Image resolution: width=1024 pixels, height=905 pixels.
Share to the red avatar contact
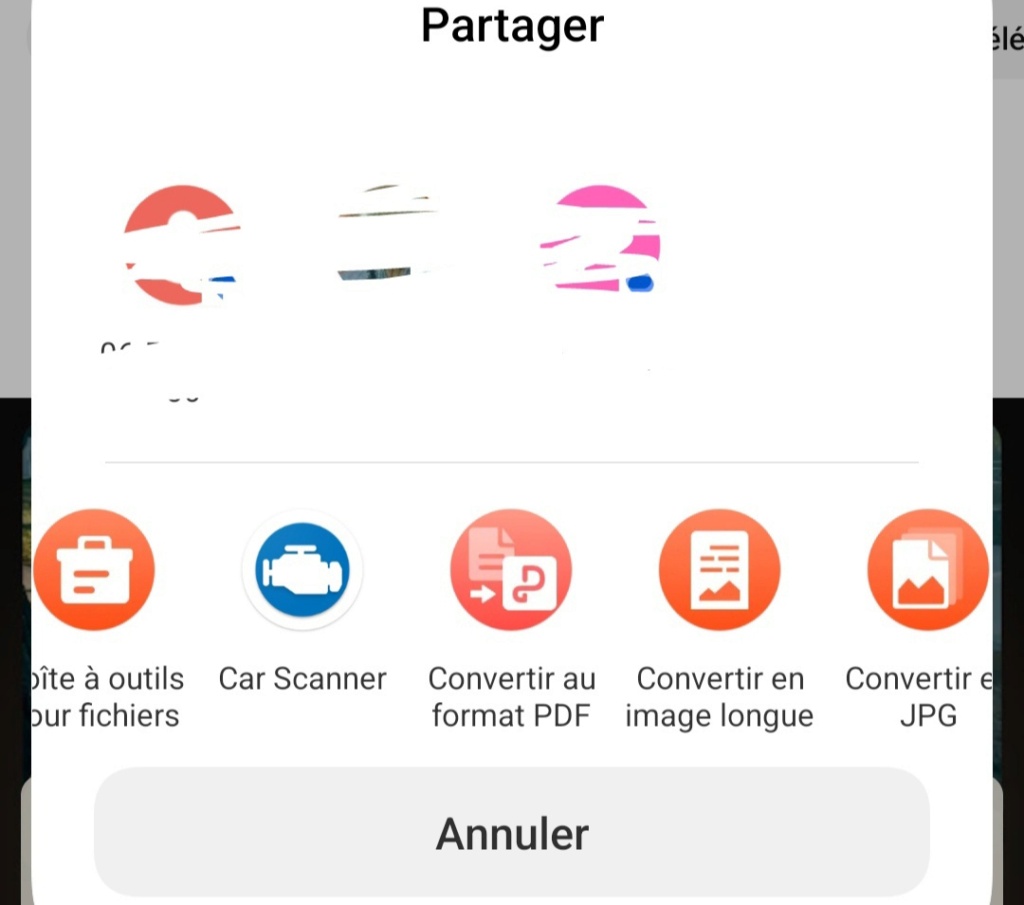coord(181,245)
